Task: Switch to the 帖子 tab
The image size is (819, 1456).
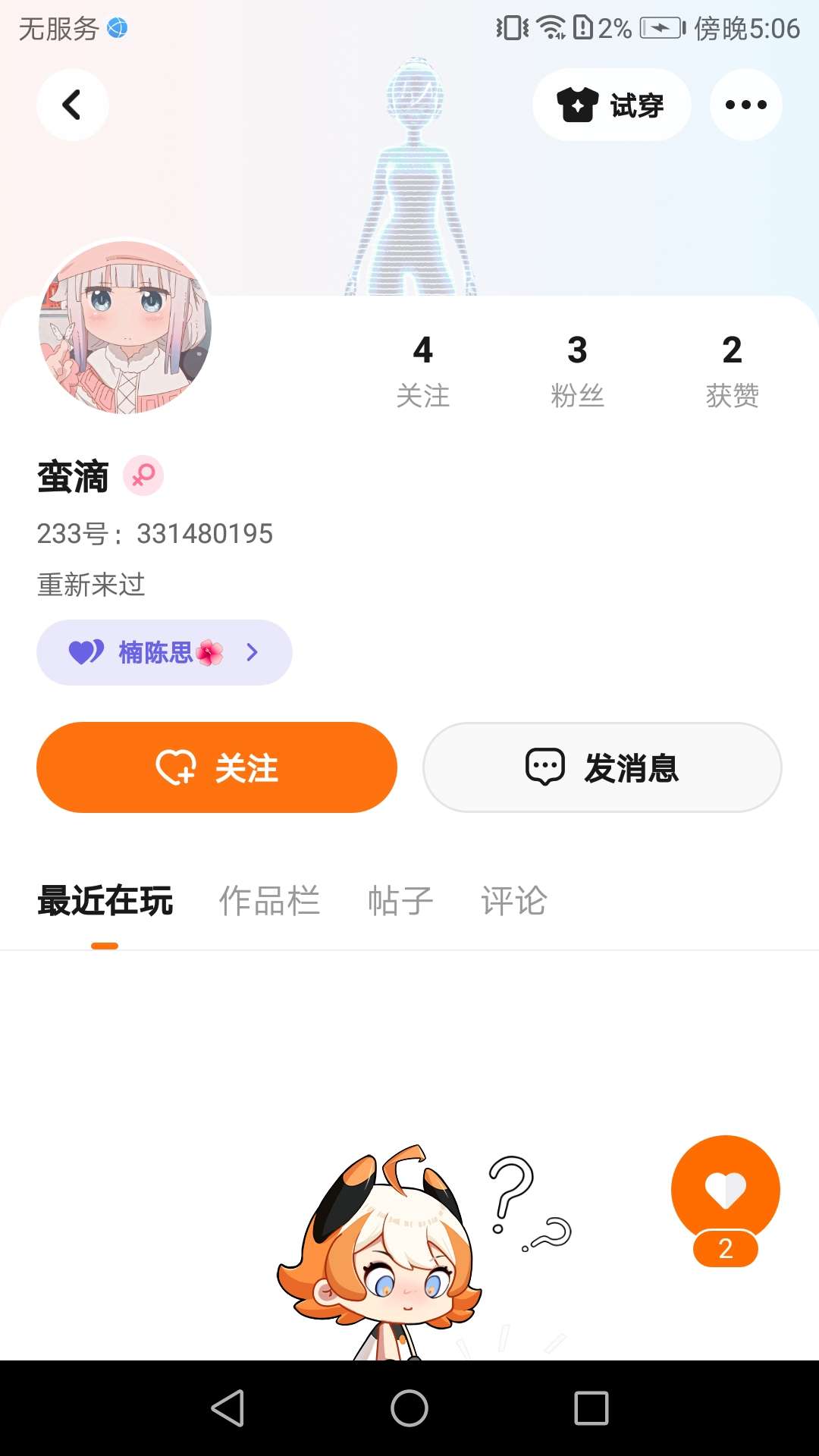Action: [x=400, y=901]
